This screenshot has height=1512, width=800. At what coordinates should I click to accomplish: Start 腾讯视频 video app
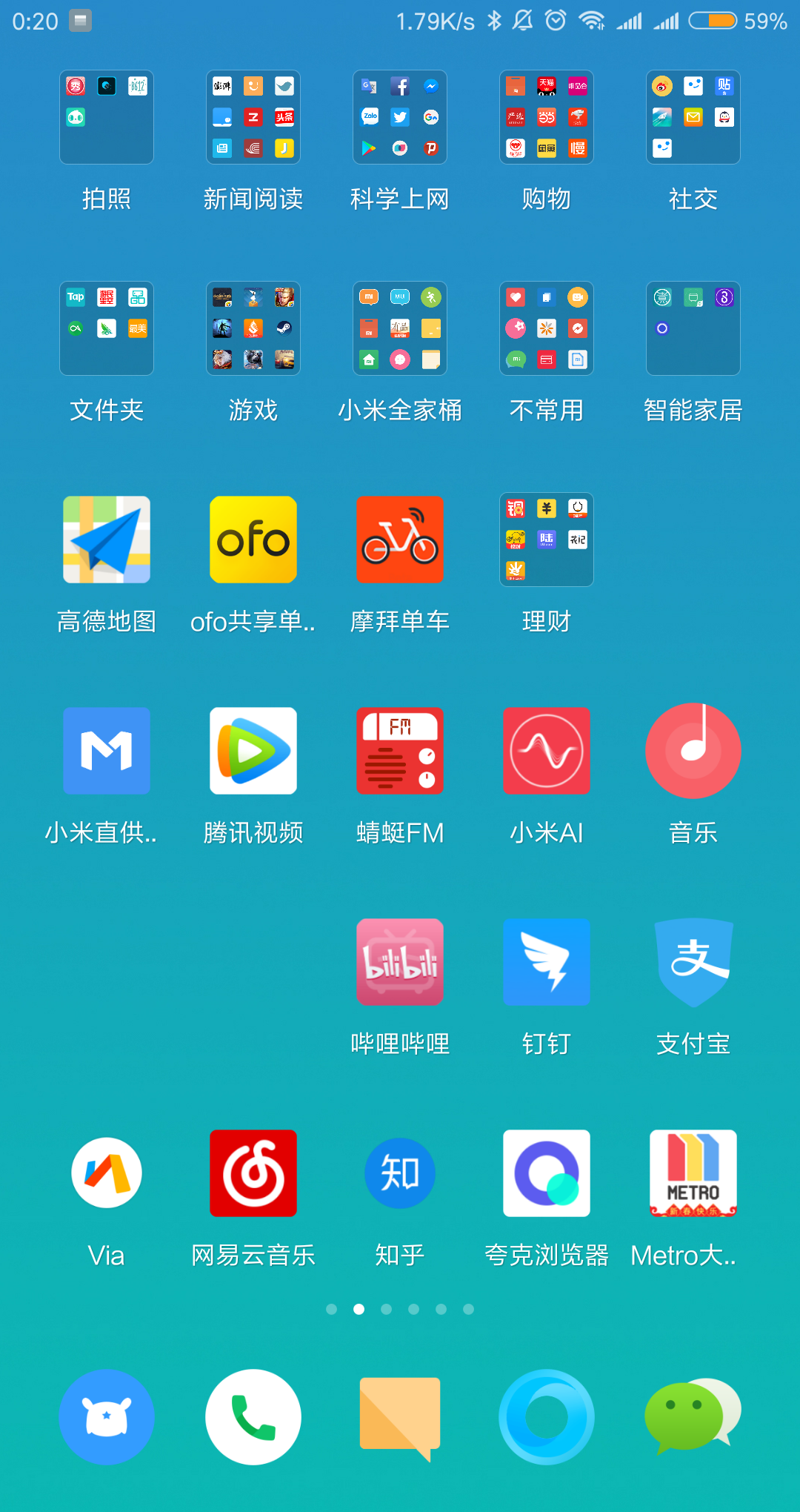(253, 751)
